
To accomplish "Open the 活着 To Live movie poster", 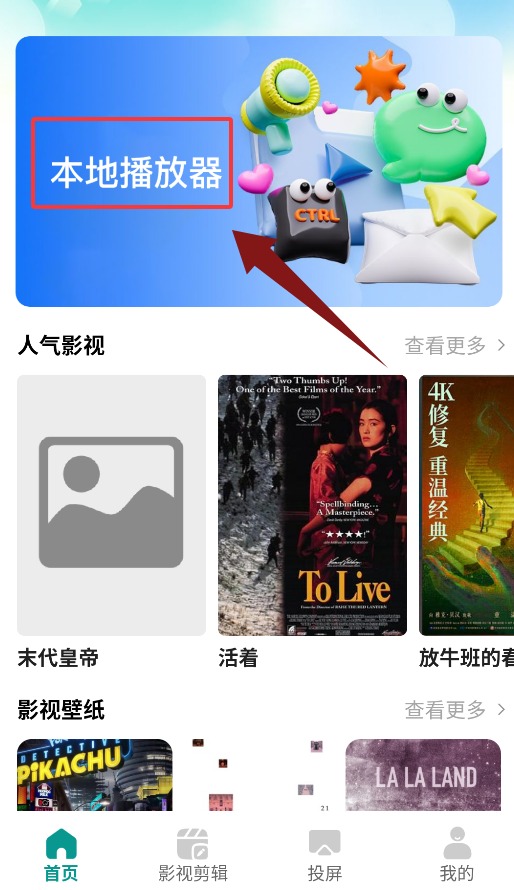I will pyautogui.click(x=313, y=505).
